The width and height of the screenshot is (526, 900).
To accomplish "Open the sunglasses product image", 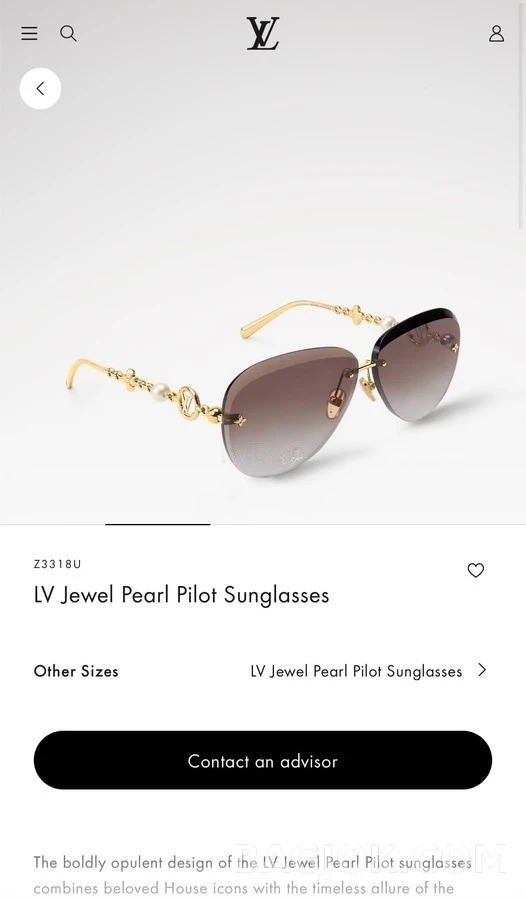I will pyautogui.click(x=262, y=390).
